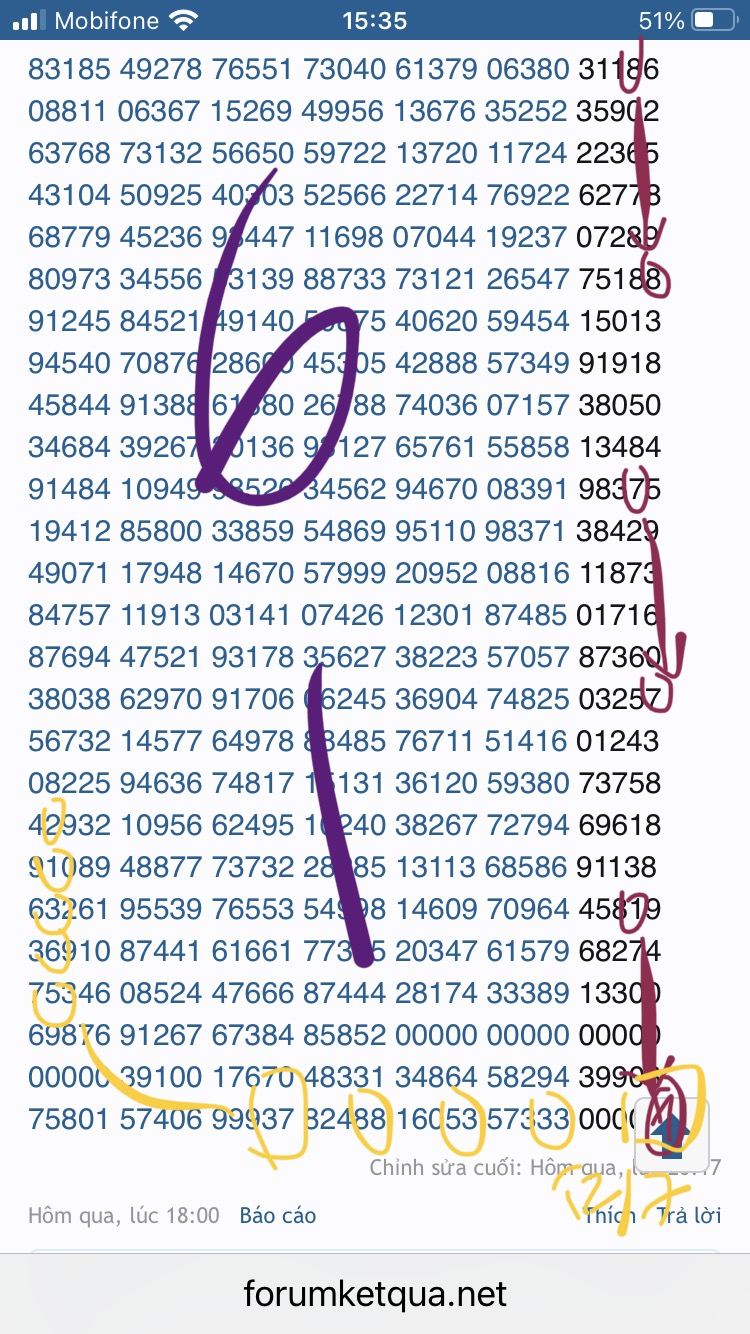Open the forumketqua.net address bar

[x=375, y=1295]
